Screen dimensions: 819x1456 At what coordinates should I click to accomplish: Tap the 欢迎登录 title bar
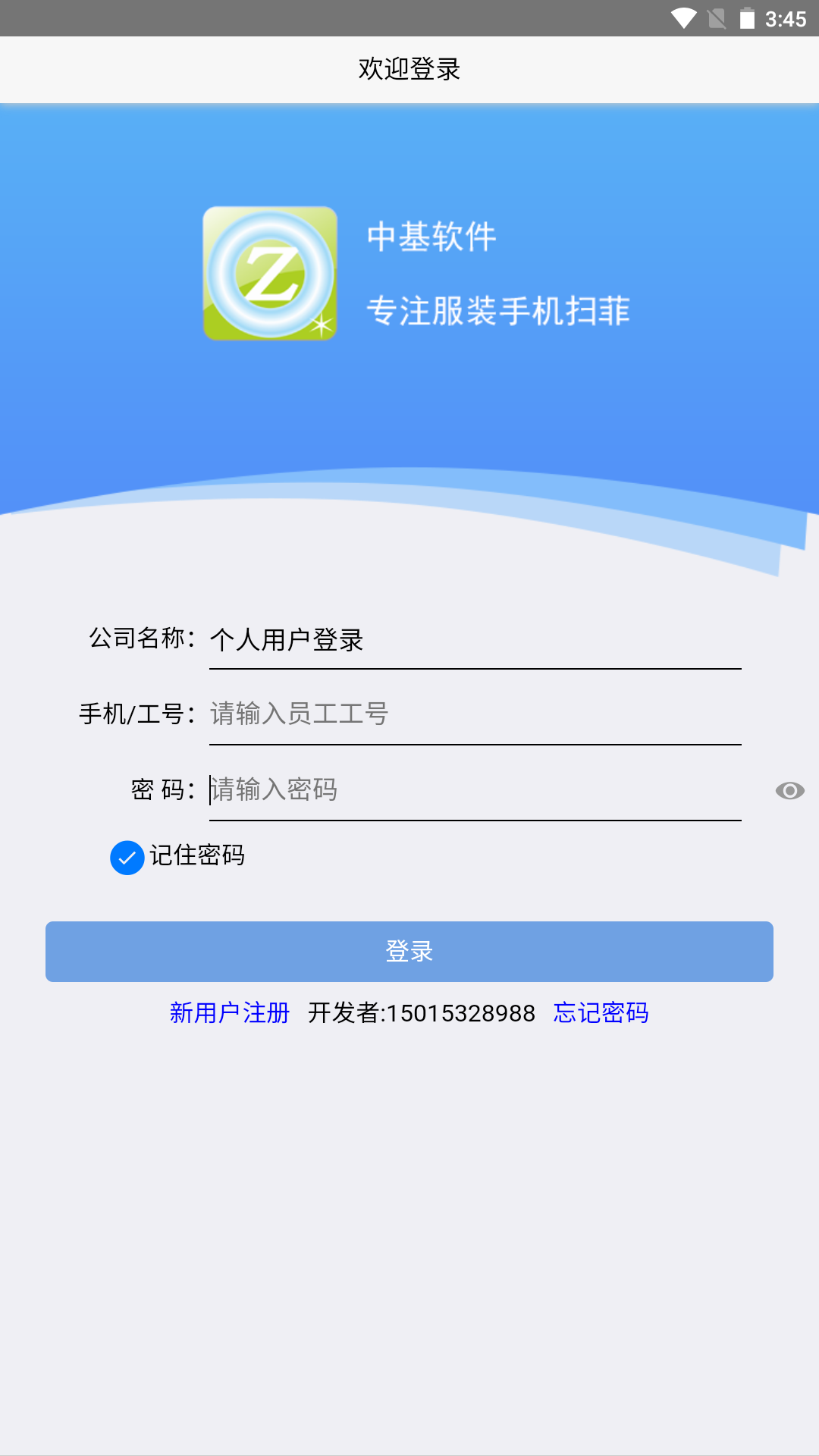pyautogui.click(x=409, y=69)
